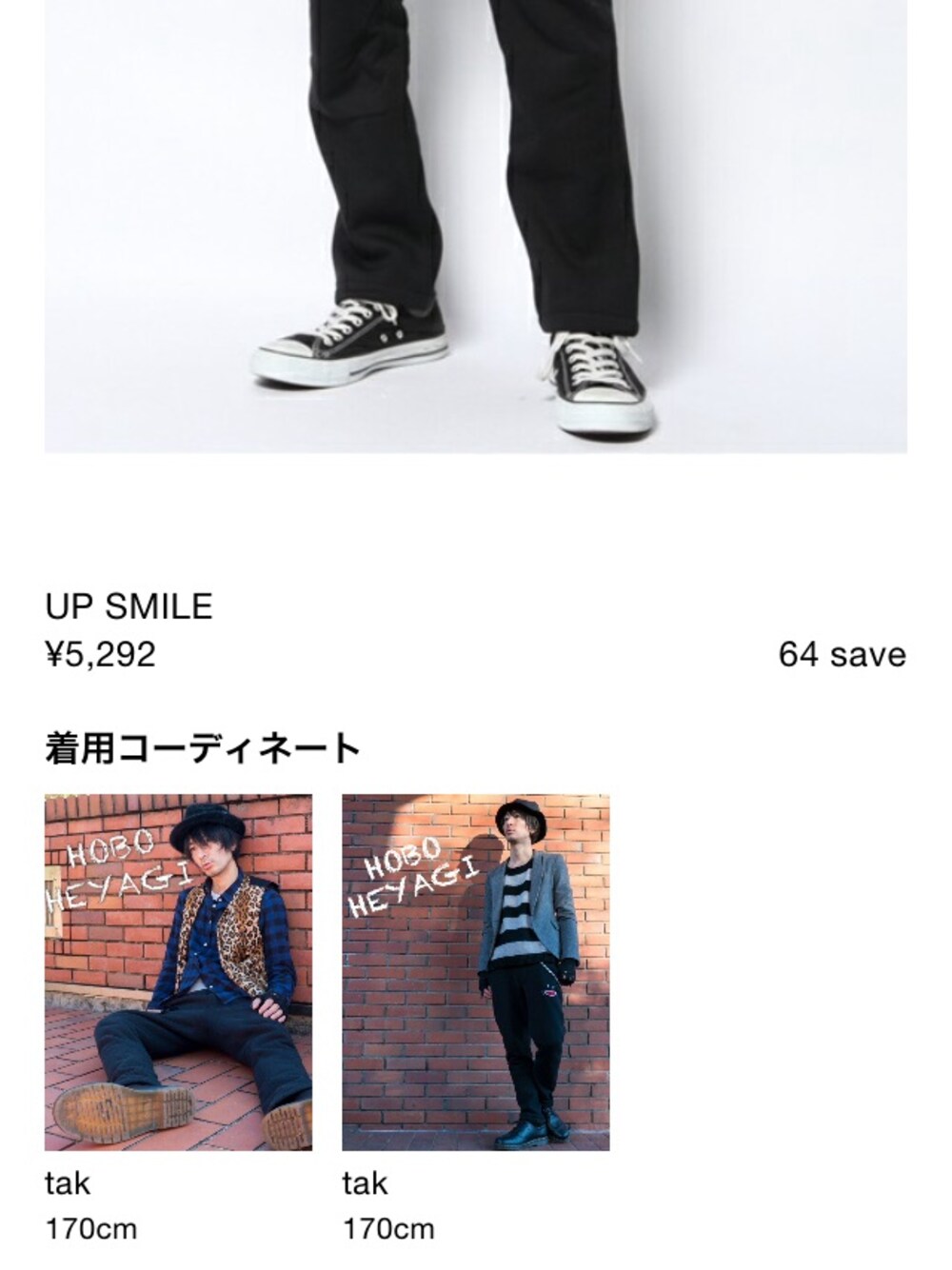Open the striped sweater coordinate by tak
This screenshot has width=952, height=1270.
(x=475, y=972)
